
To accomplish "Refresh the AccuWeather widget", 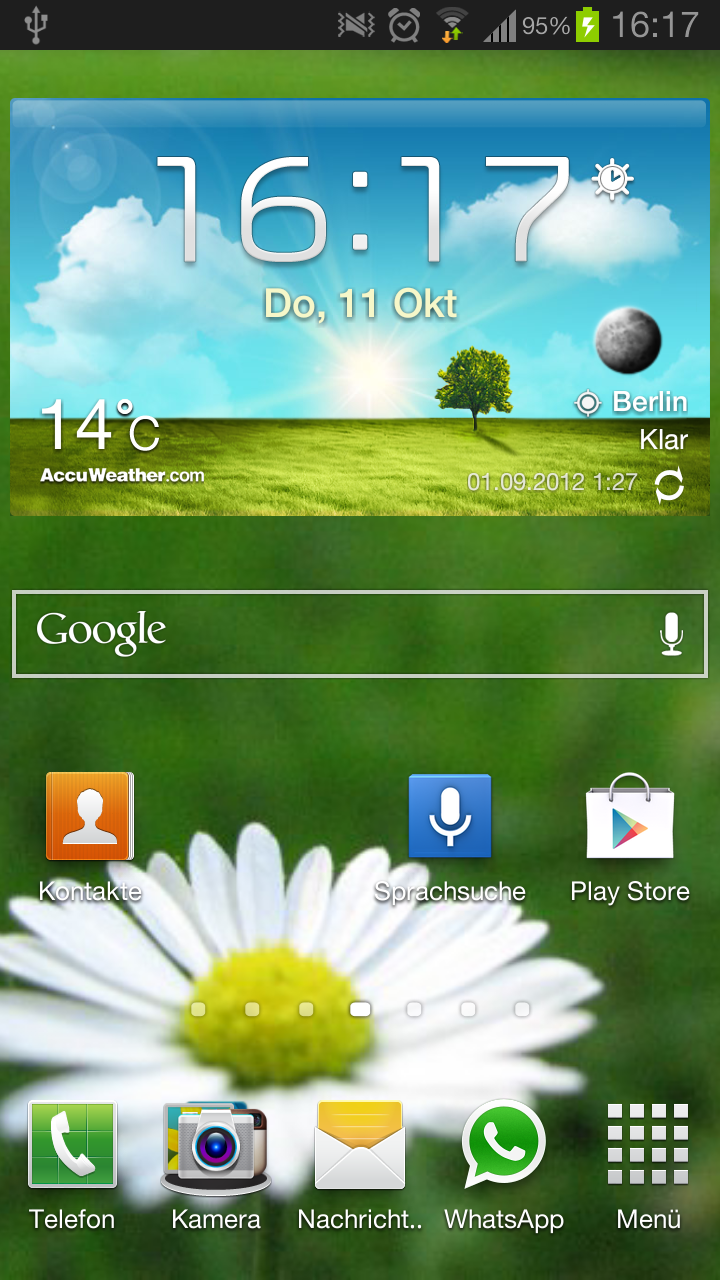I will (669, 486).
